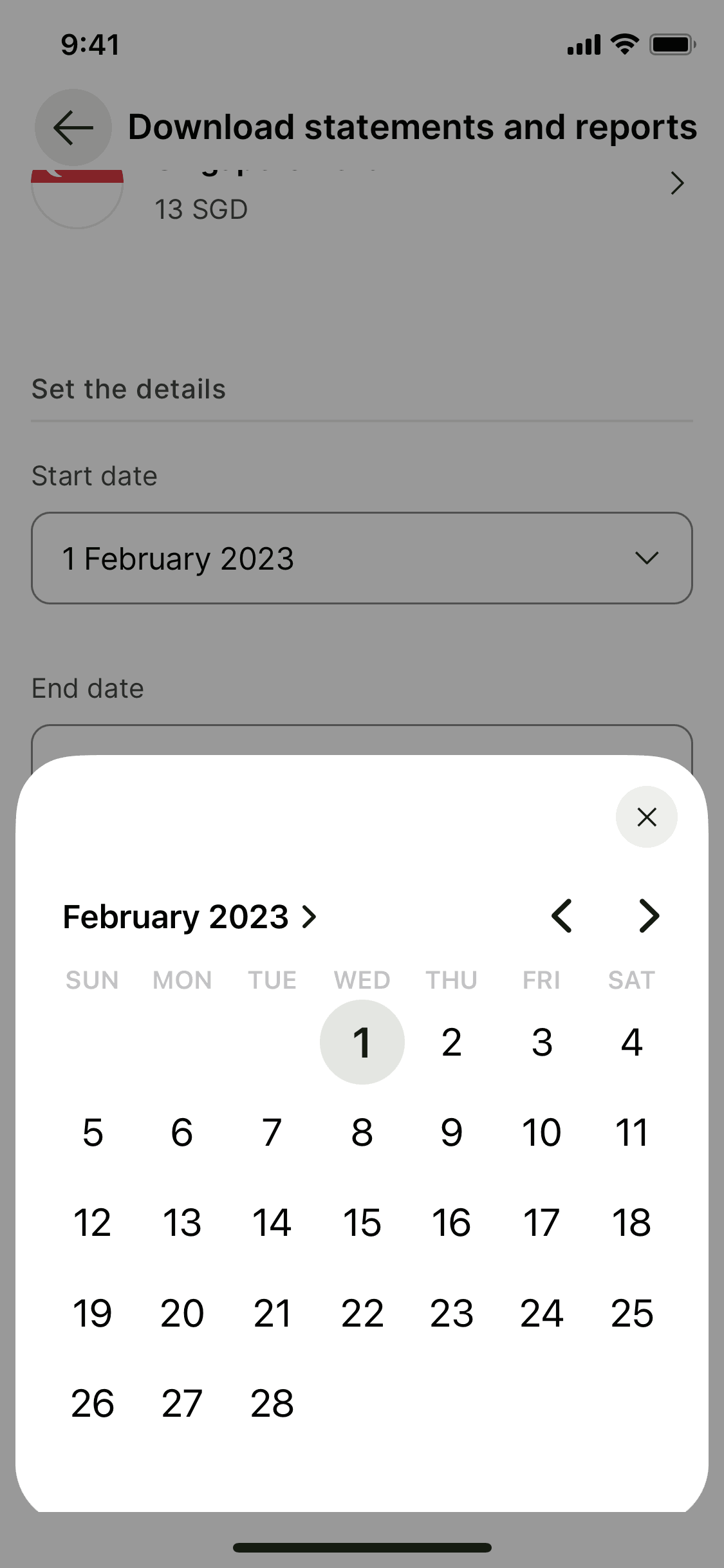Select February 6 in the calendar
This screenshot has height=1568, width=724.
(182, 1132)
